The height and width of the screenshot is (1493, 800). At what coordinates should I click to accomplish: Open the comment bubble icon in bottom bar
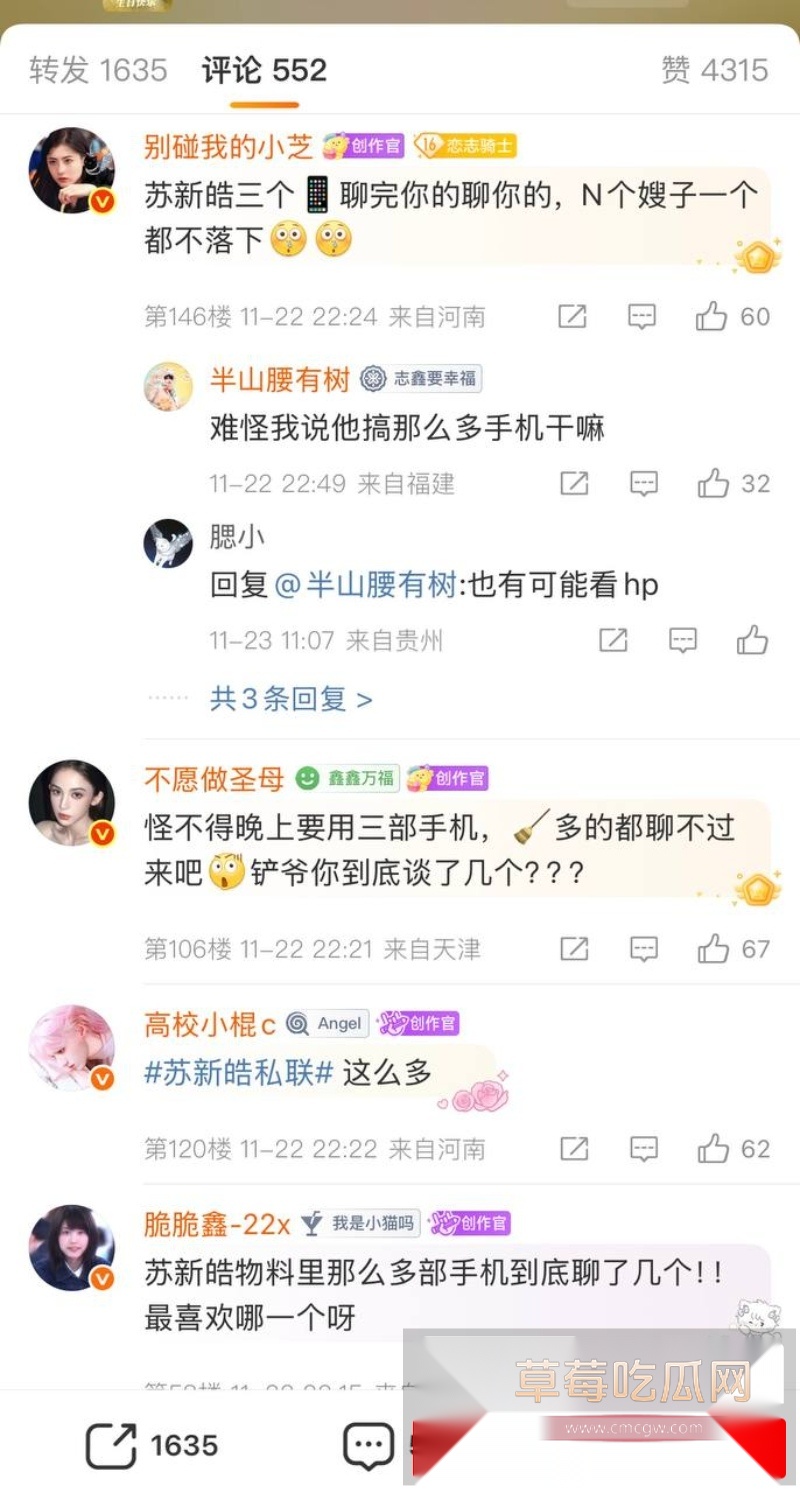369,1443
